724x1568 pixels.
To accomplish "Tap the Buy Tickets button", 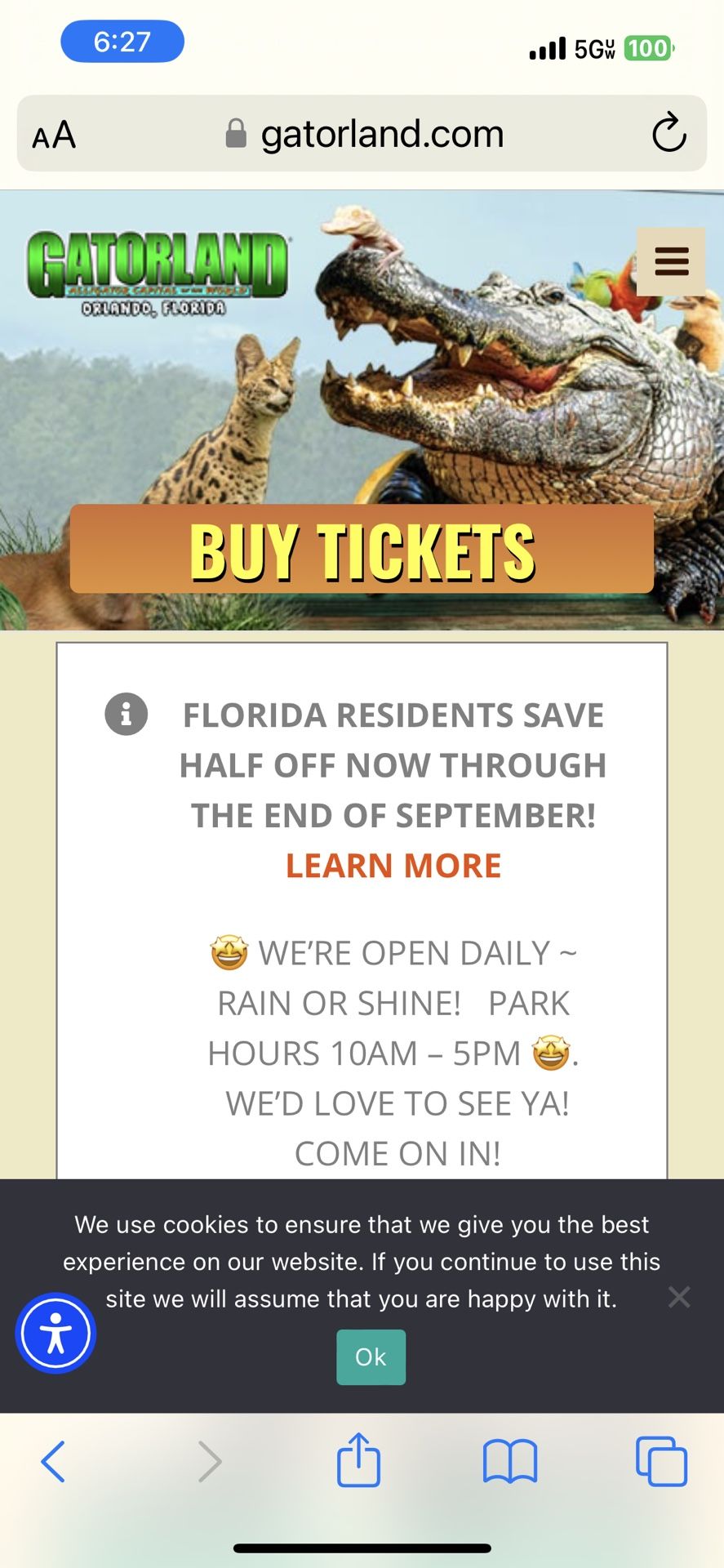I will point(362,550).
